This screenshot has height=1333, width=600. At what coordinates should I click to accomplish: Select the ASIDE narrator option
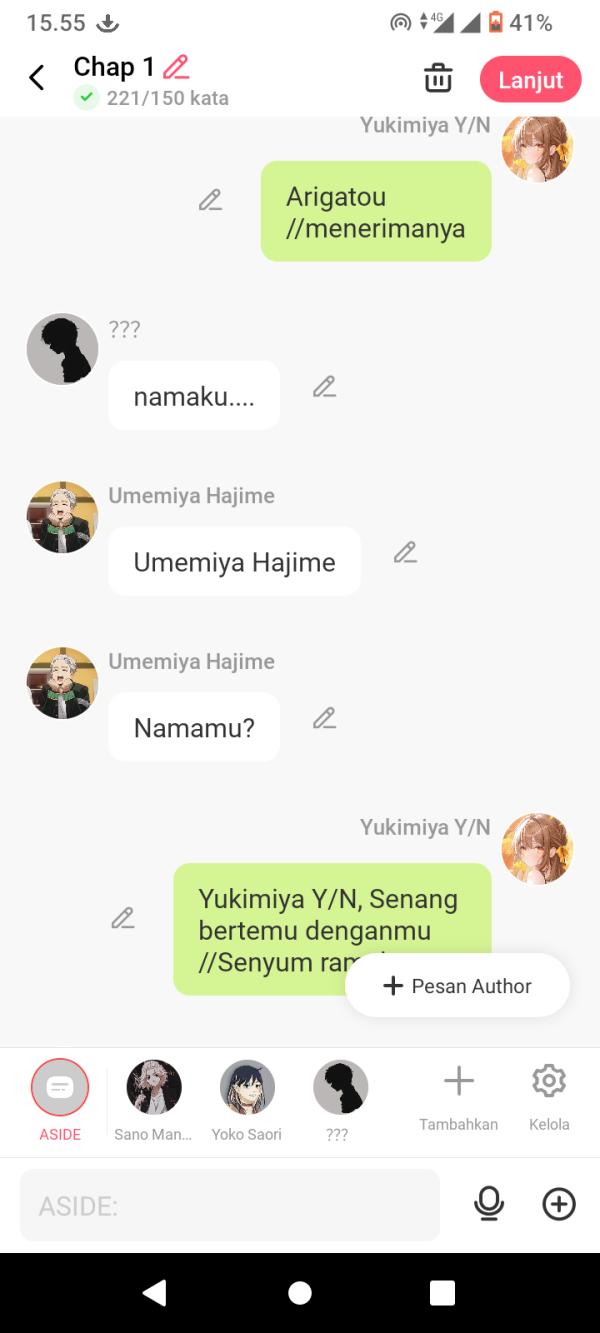[x=60, y=1088]
